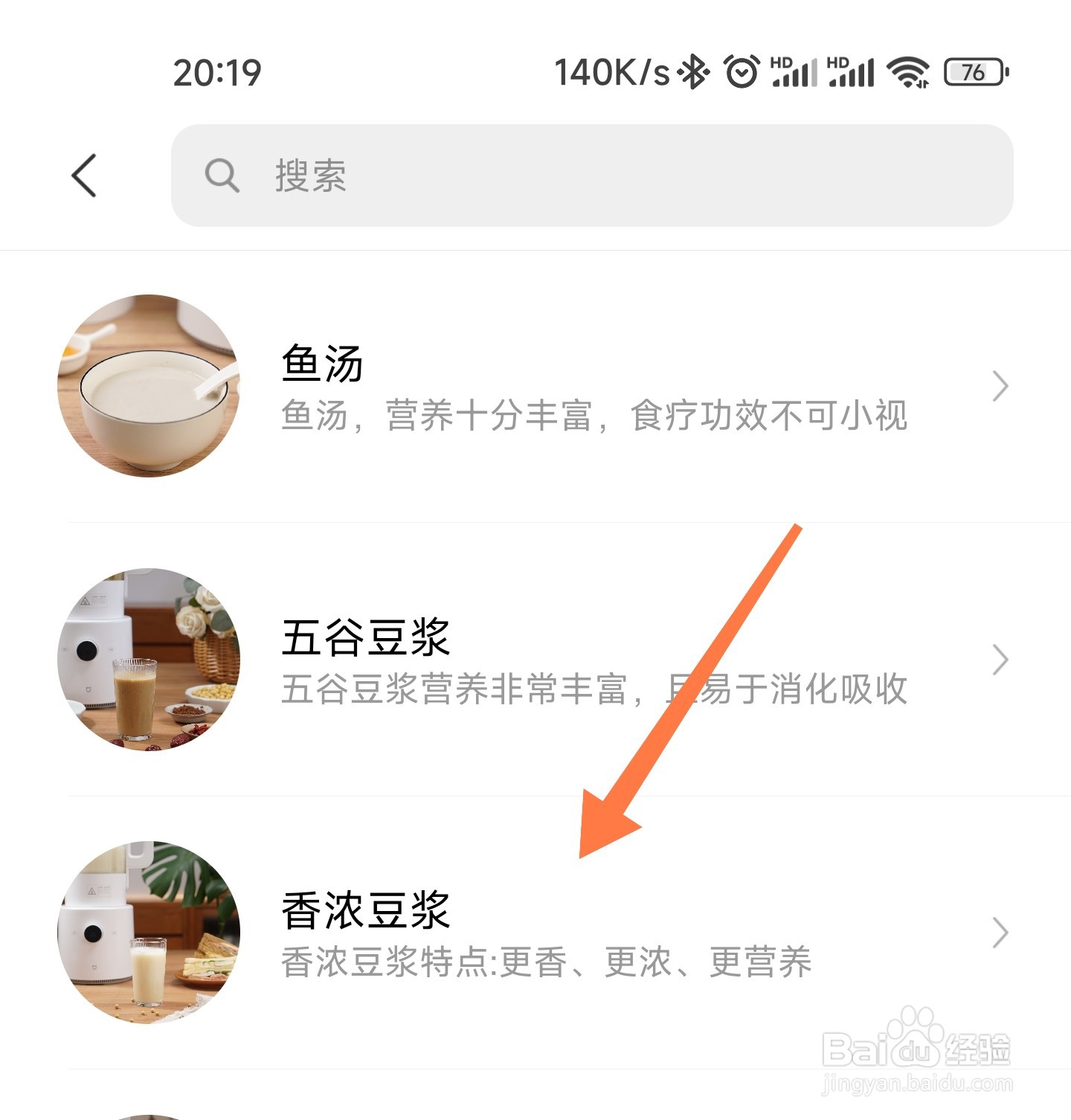This screenshot has width=1071, height=1120.
Task: Tap the alarm clock status icon
Action: click(x=740, y=71)
